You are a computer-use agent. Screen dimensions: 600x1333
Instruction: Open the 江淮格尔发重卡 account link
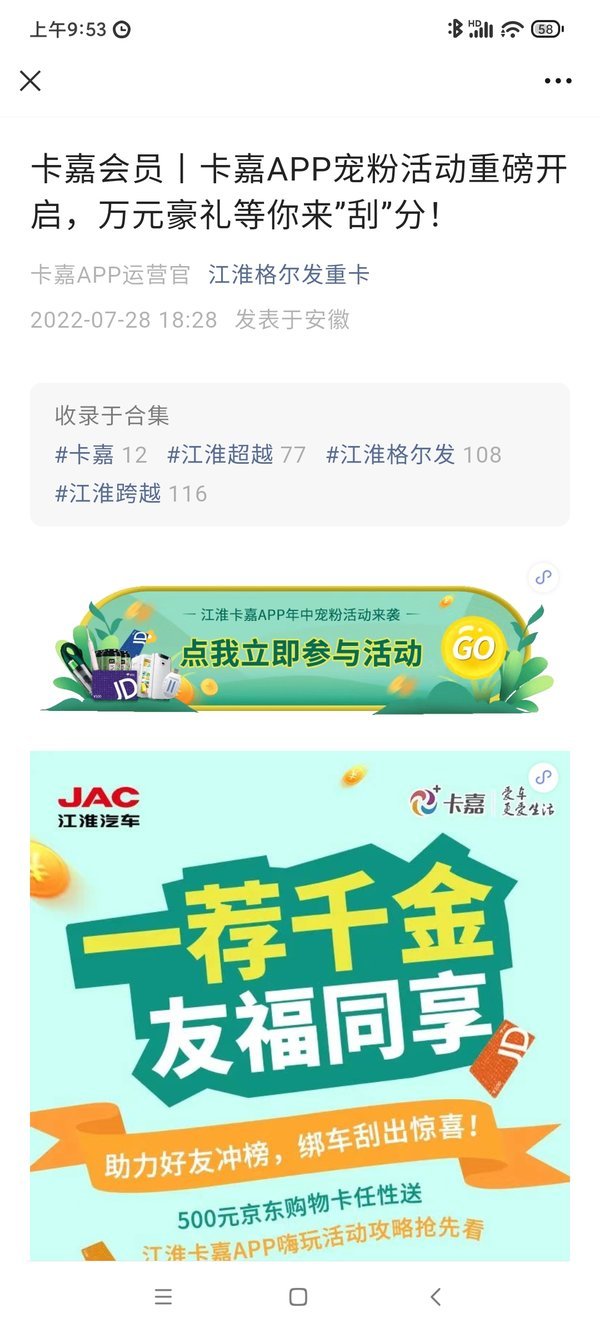[289, 274]
